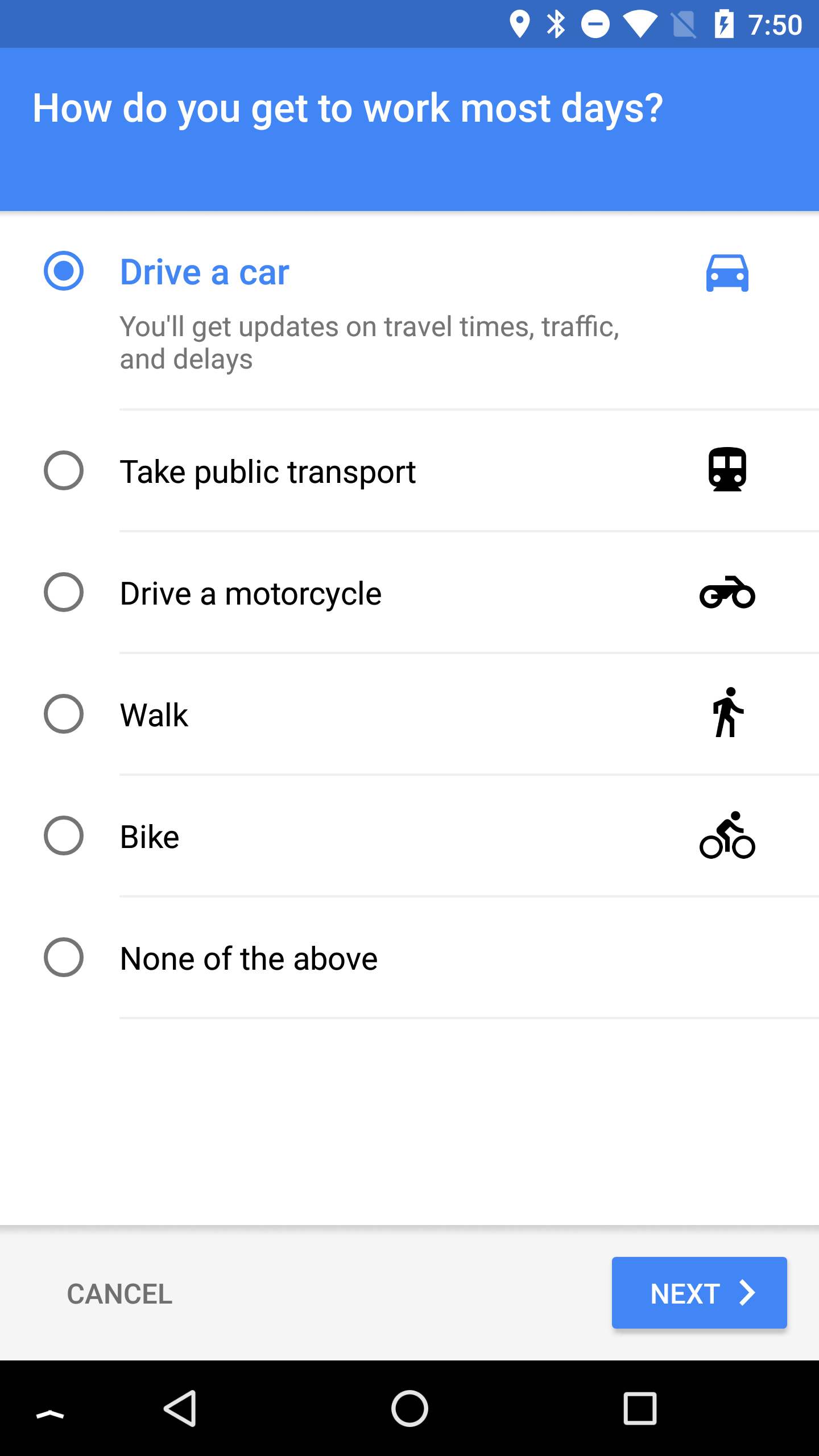Screen dimensions: 819x1456
Task: Select Drive a motorcycle
Action: click(64, 593)
